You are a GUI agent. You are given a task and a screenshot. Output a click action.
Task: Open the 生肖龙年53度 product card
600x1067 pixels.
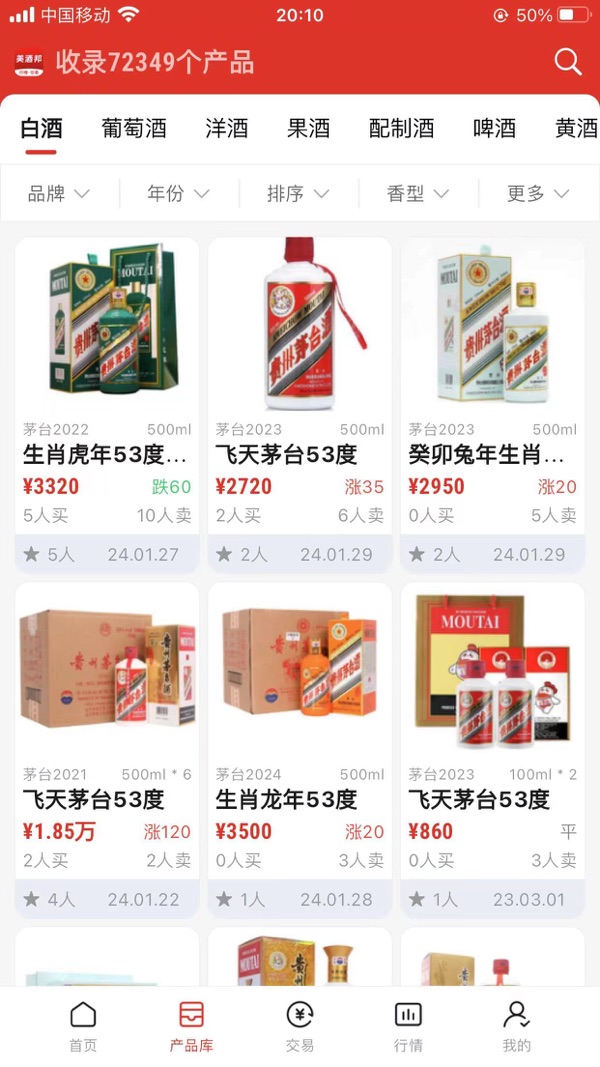coord(300,745)
